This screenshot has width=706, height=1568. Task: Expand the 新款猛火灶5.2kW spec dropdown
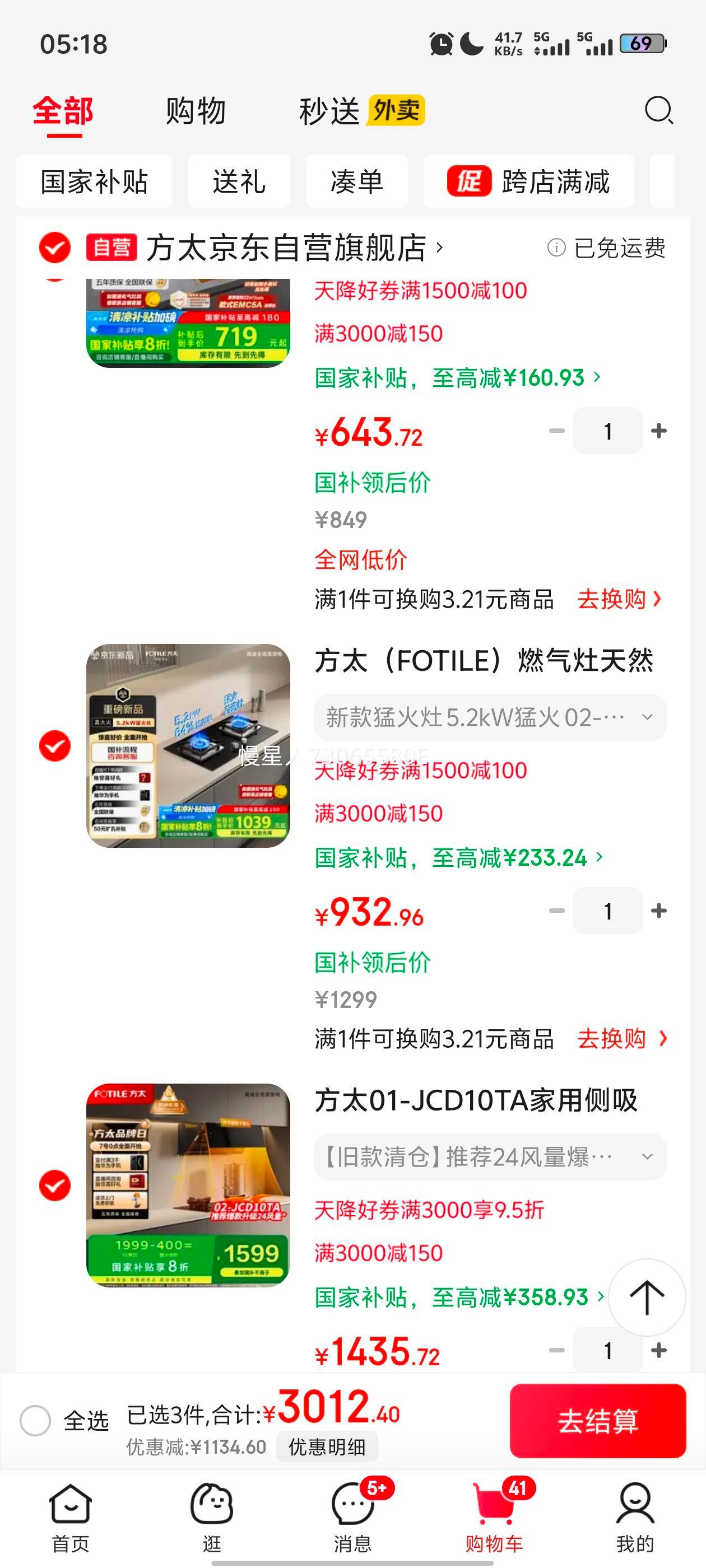(x=490, y=718)
